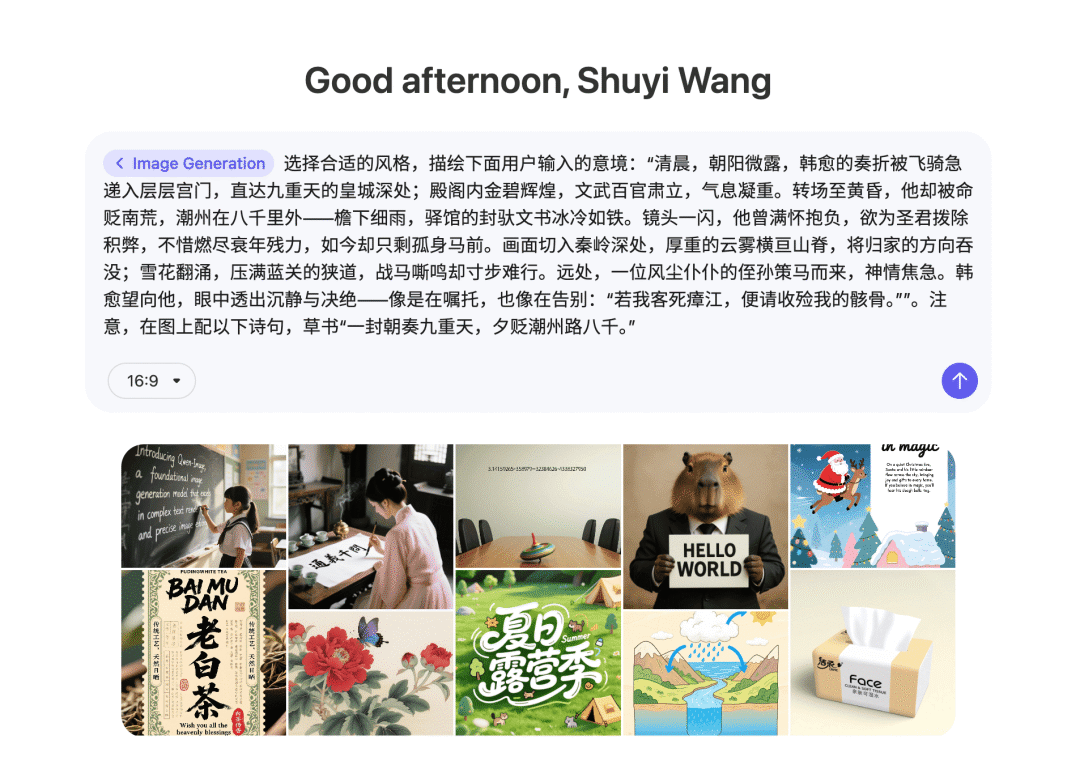
Task: View the summer camping season poster
Action: pyautogui.click(x=538, y=653)
